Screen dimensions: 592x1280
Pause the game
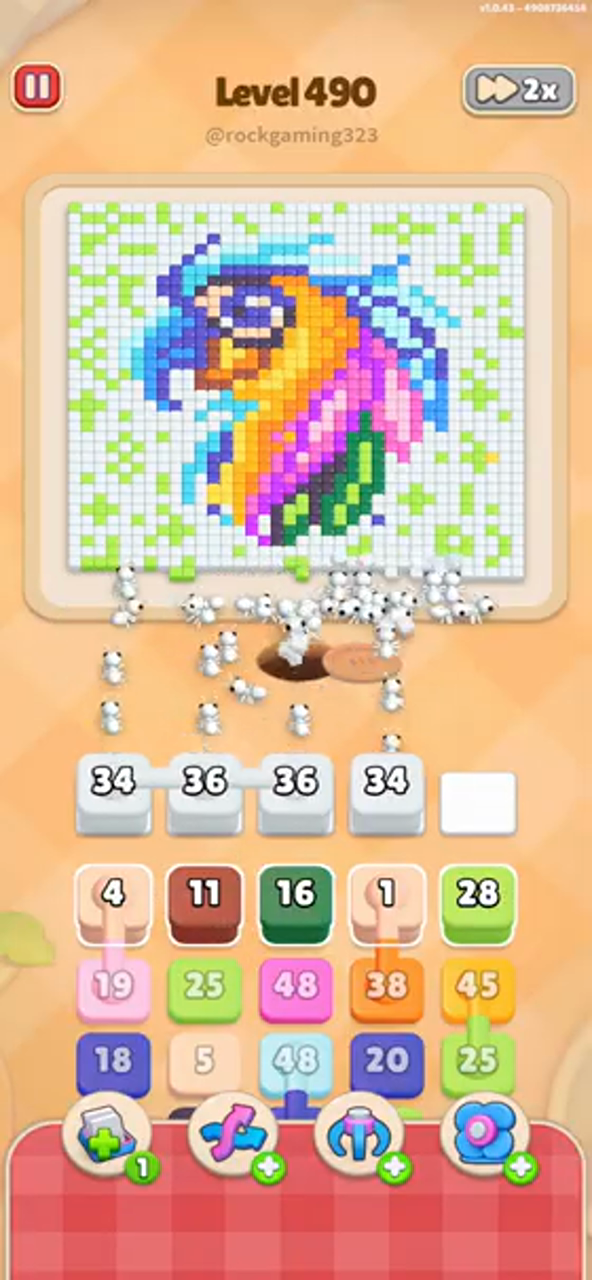[x=37, y=88]
